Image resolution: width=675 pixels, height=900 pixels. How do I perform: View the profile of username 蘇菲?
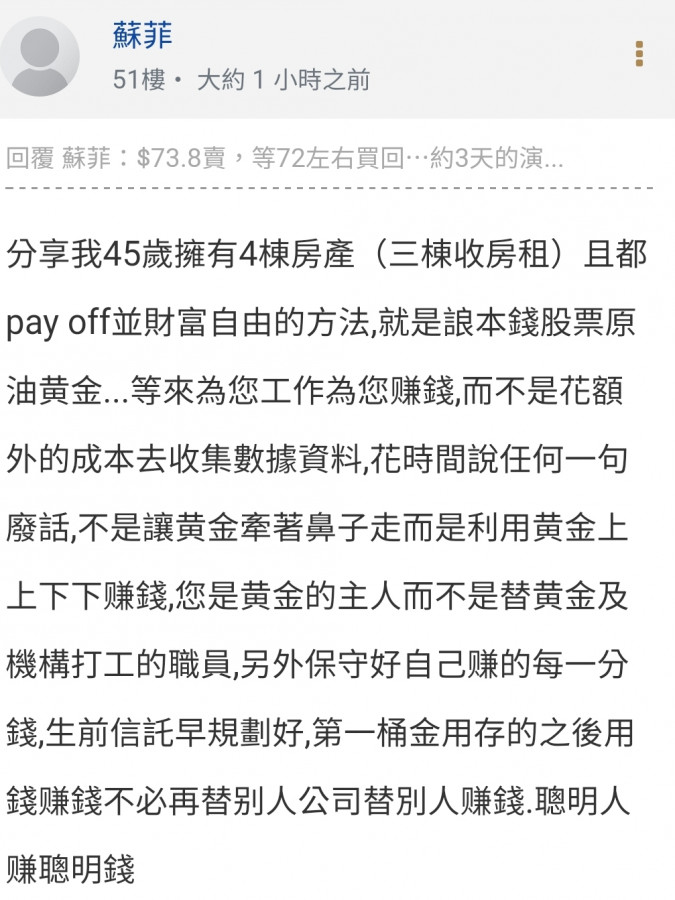click(142, 36)
